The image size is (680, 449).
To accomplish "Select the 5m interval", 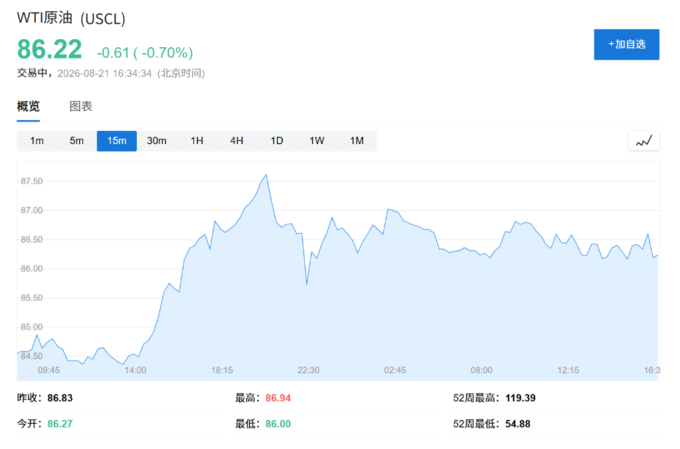I will [77, 141].
